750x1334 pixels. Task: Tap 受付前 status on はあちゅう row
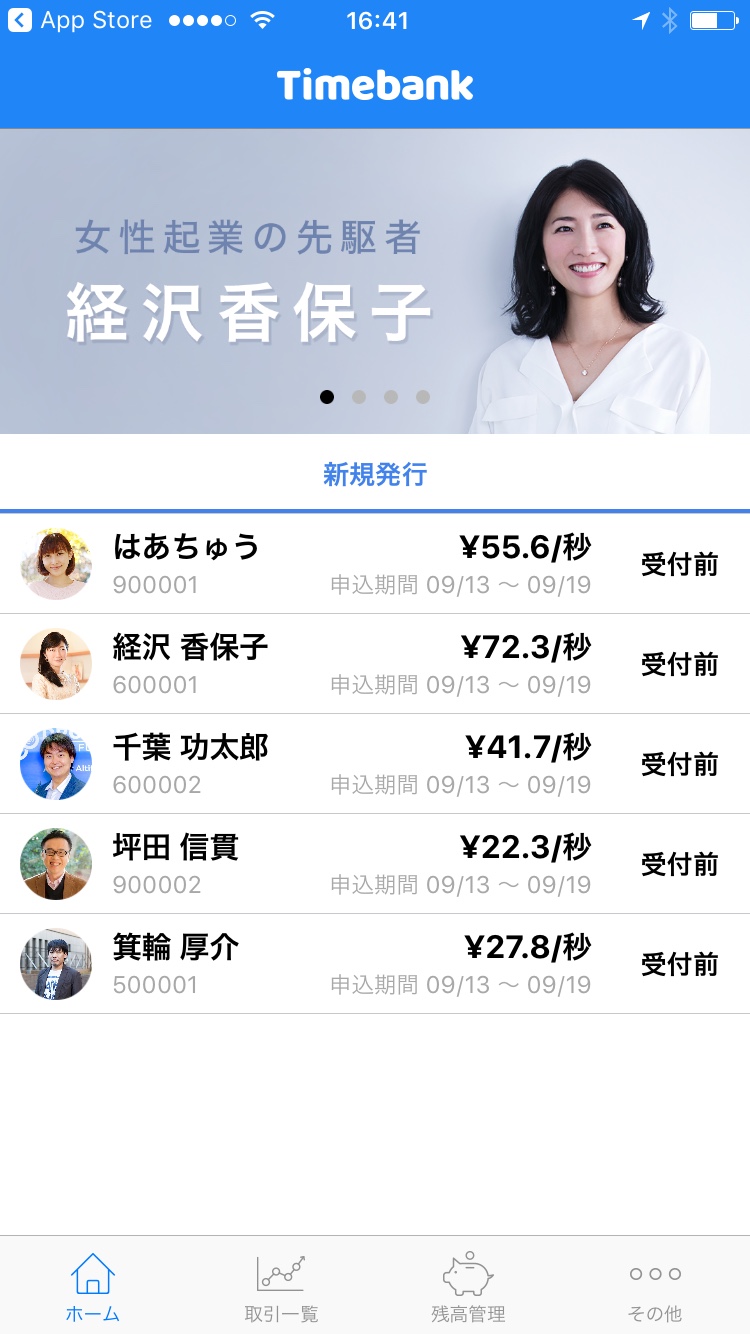click(x=679, y=564)
